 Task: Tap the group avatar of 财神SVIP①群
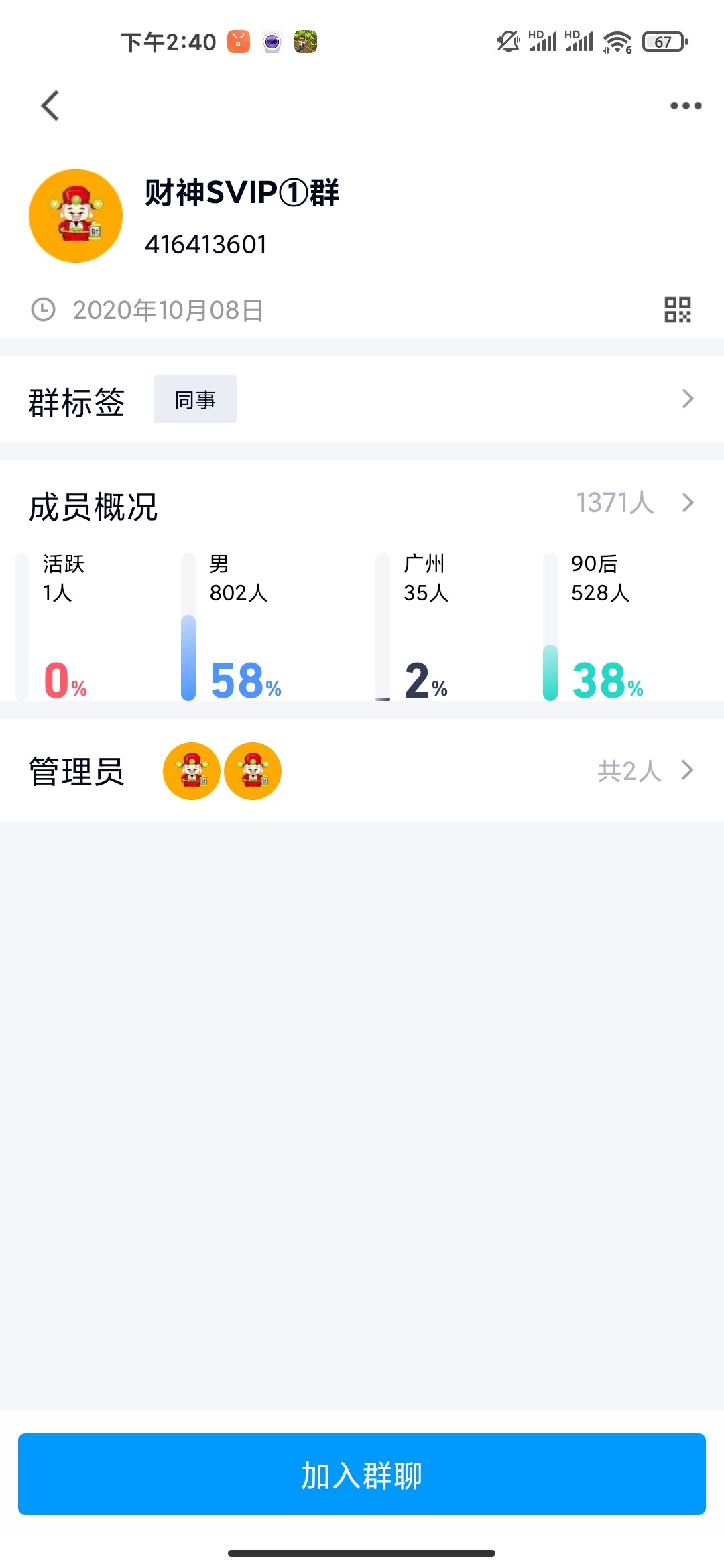click(75, 214)
